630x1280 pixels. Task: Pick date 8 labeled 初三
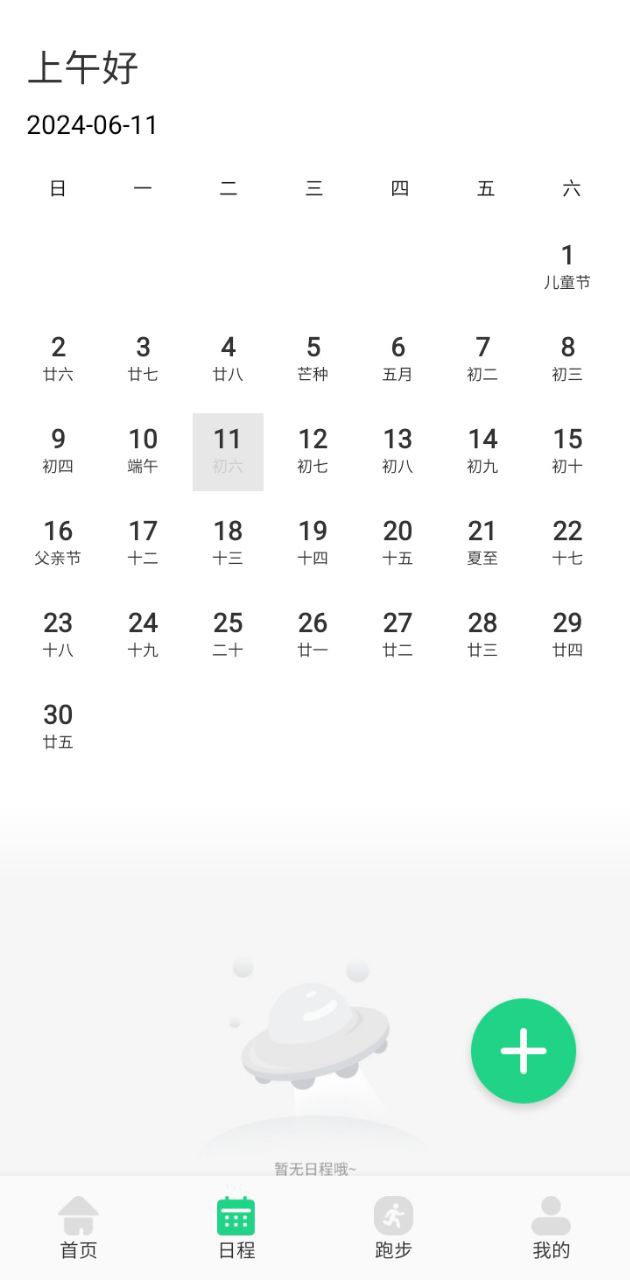(567, 358)
